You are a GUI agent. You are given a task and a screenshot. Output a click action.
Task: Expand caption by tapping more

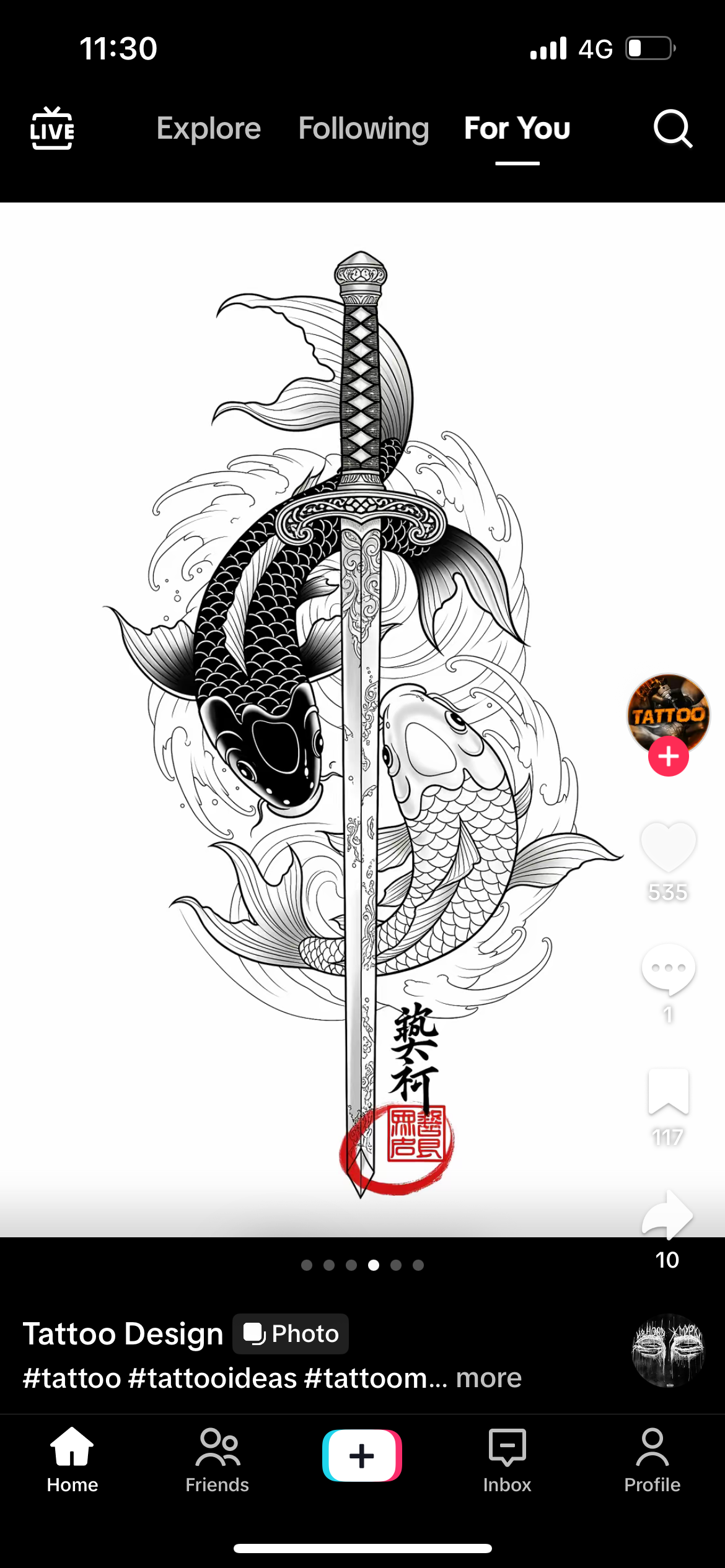pyautogui.click(x=488, y=1379)
